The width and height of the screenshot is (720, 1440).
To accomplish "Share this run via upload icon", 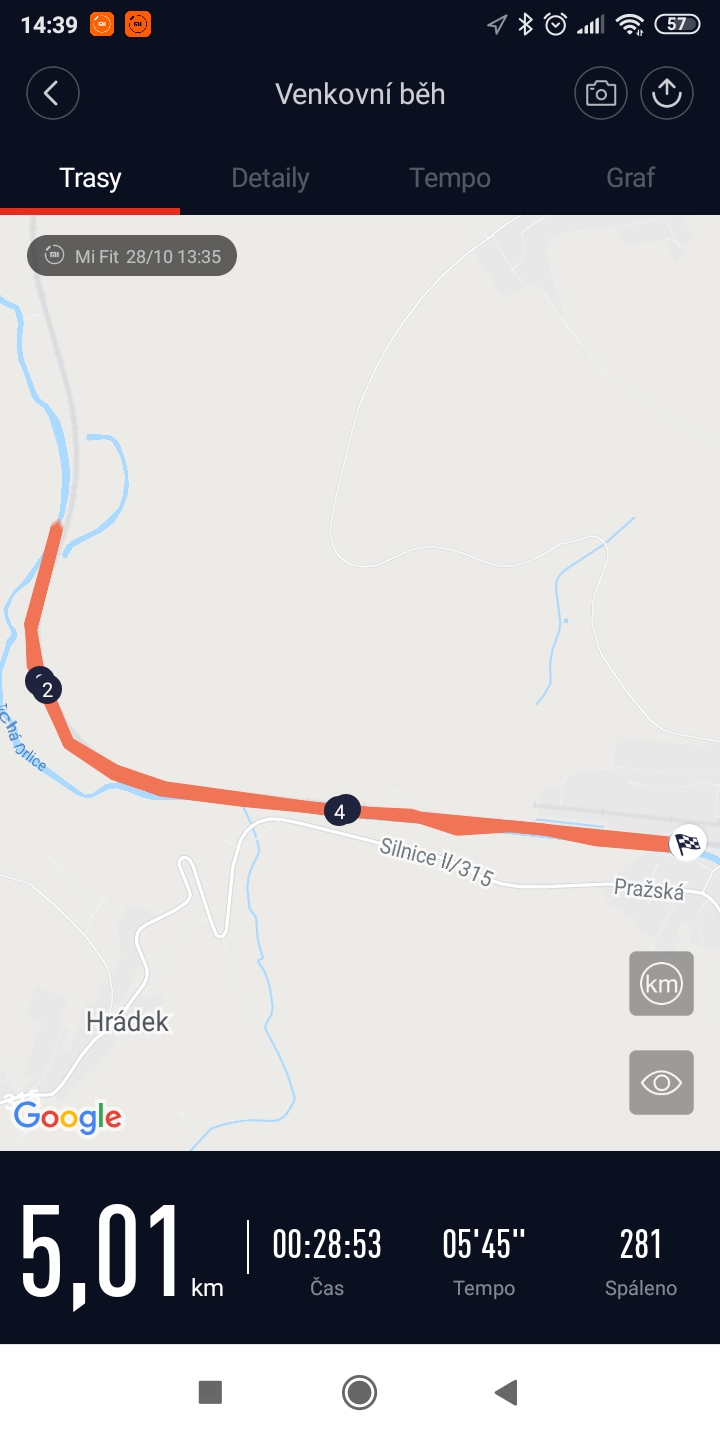I will point(666,94).
